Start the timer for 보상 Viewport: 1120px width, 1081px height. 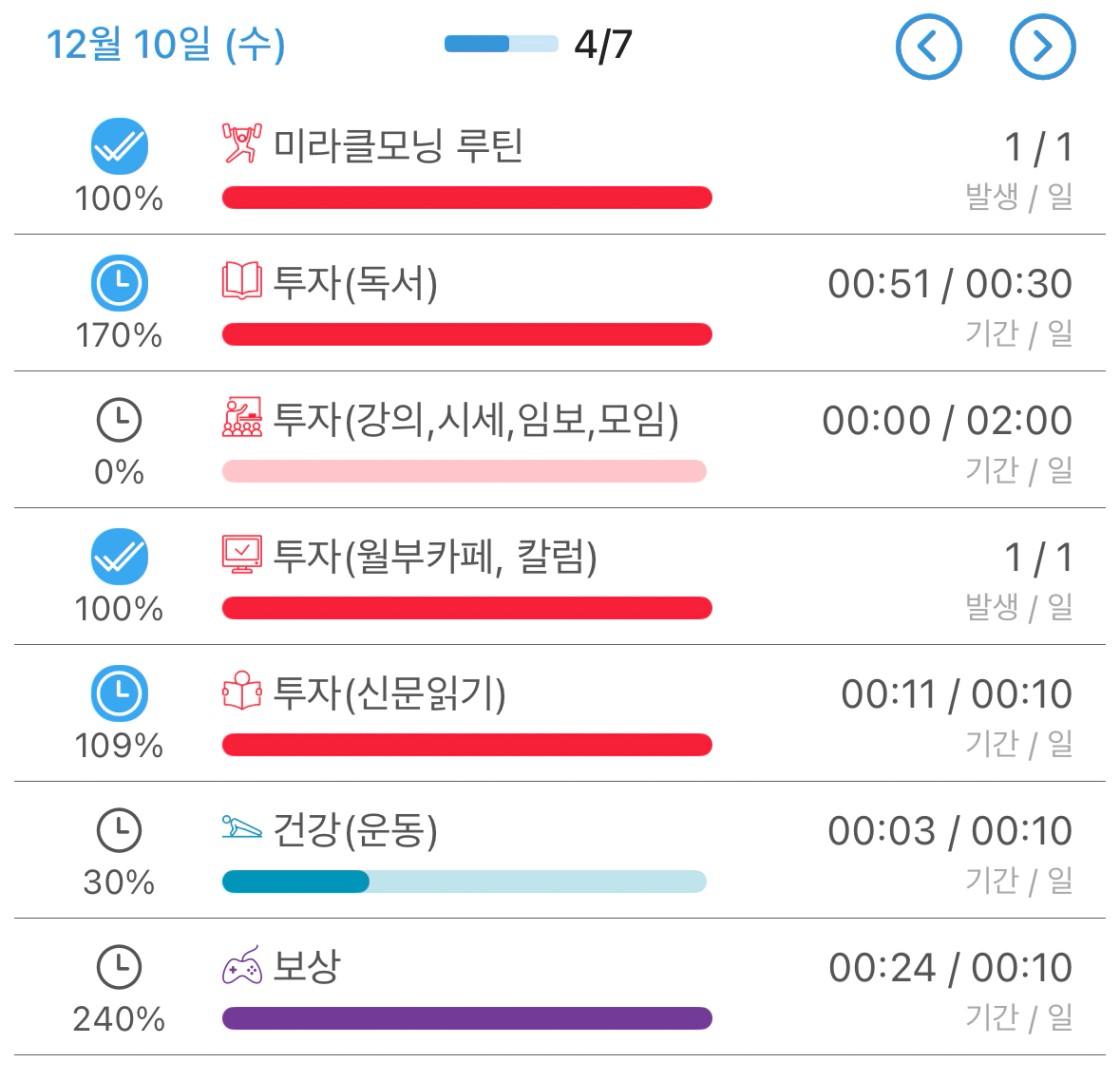[119, 968]
